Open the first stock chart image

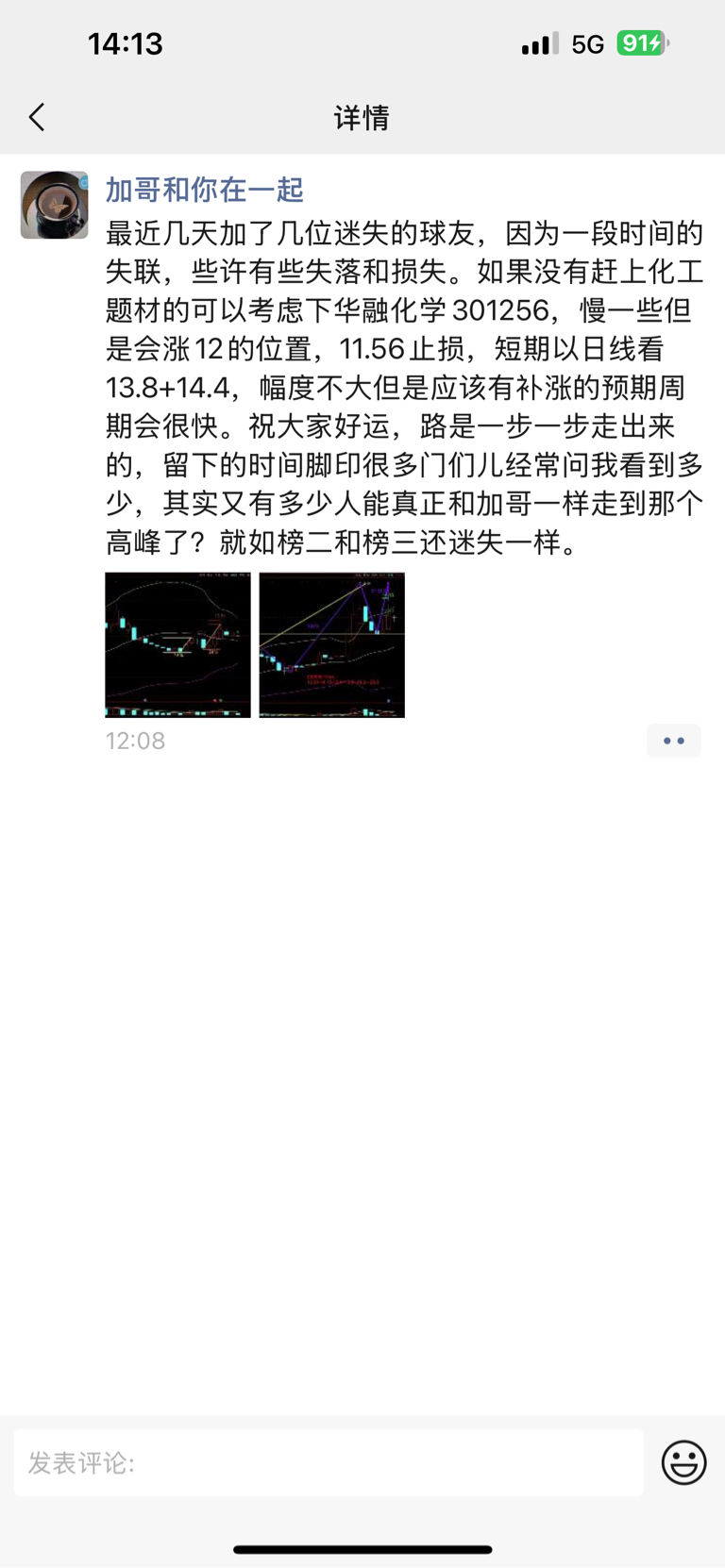point(177,644)
